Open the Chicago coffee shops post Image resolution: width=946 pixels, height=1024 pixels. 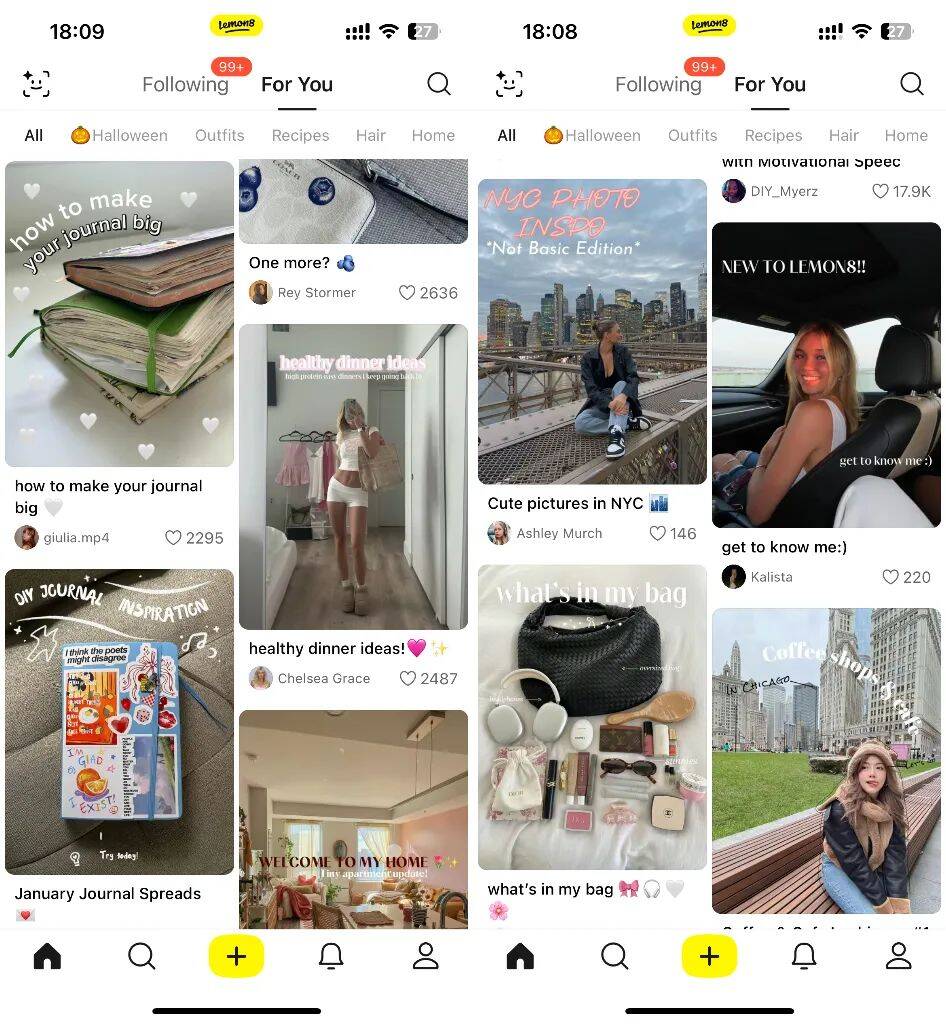[826, 760]
